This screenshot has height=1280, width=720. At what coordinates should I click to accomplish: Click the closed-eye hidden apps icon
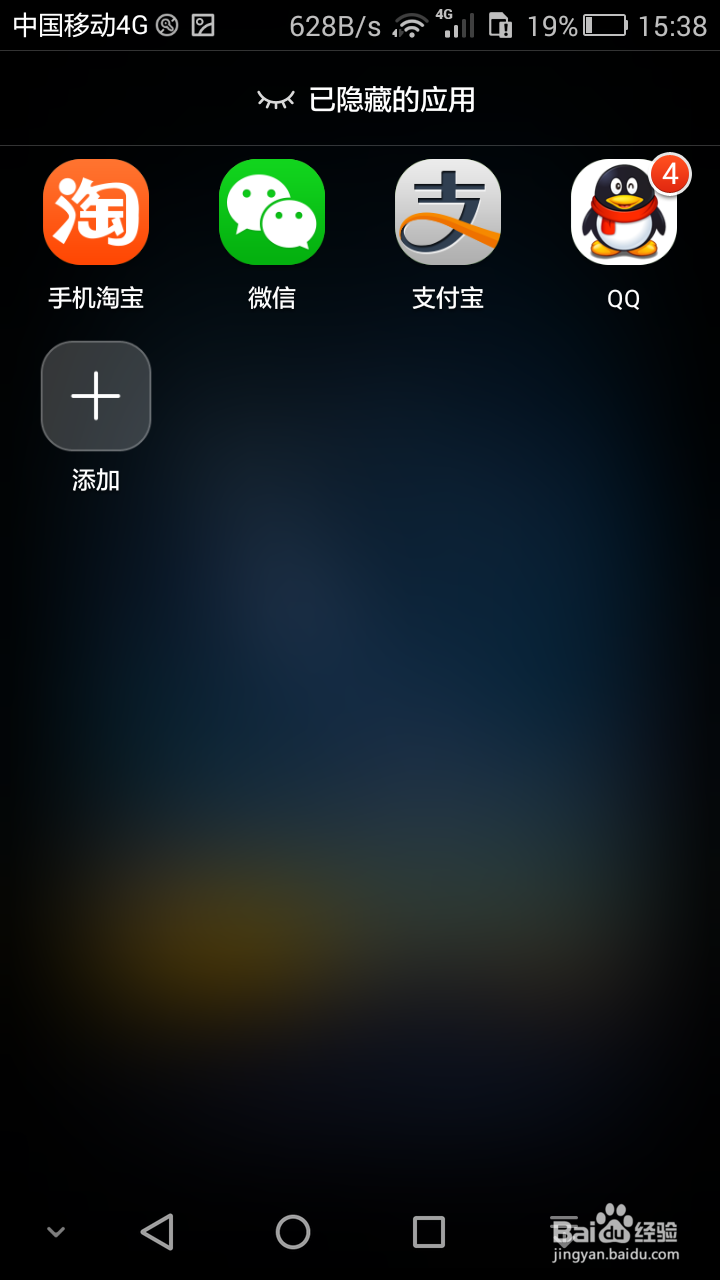pyautogui.click(x=275, y=97)
